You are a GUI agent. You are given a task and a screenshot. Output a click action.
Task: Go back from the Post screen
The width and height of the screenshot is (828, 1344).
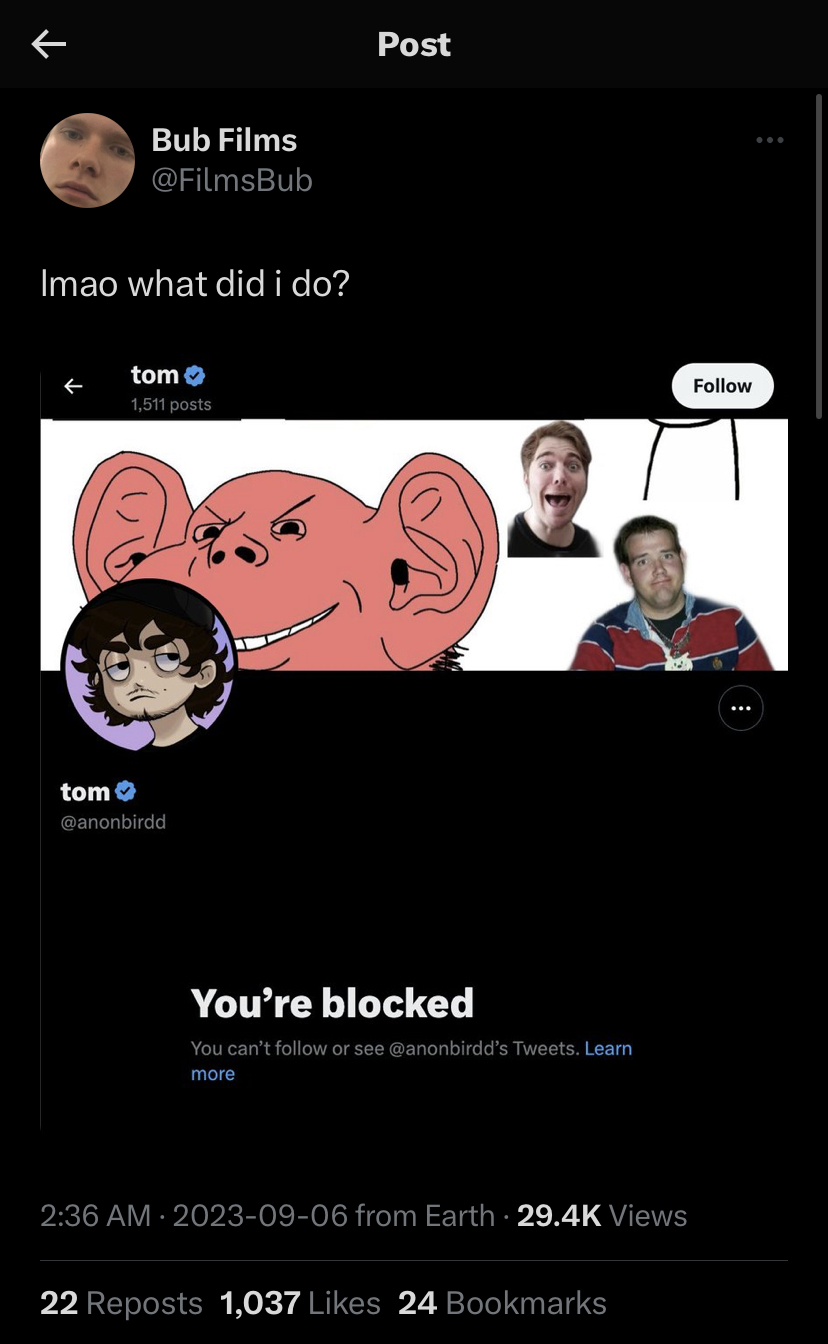tap(48, 44)
